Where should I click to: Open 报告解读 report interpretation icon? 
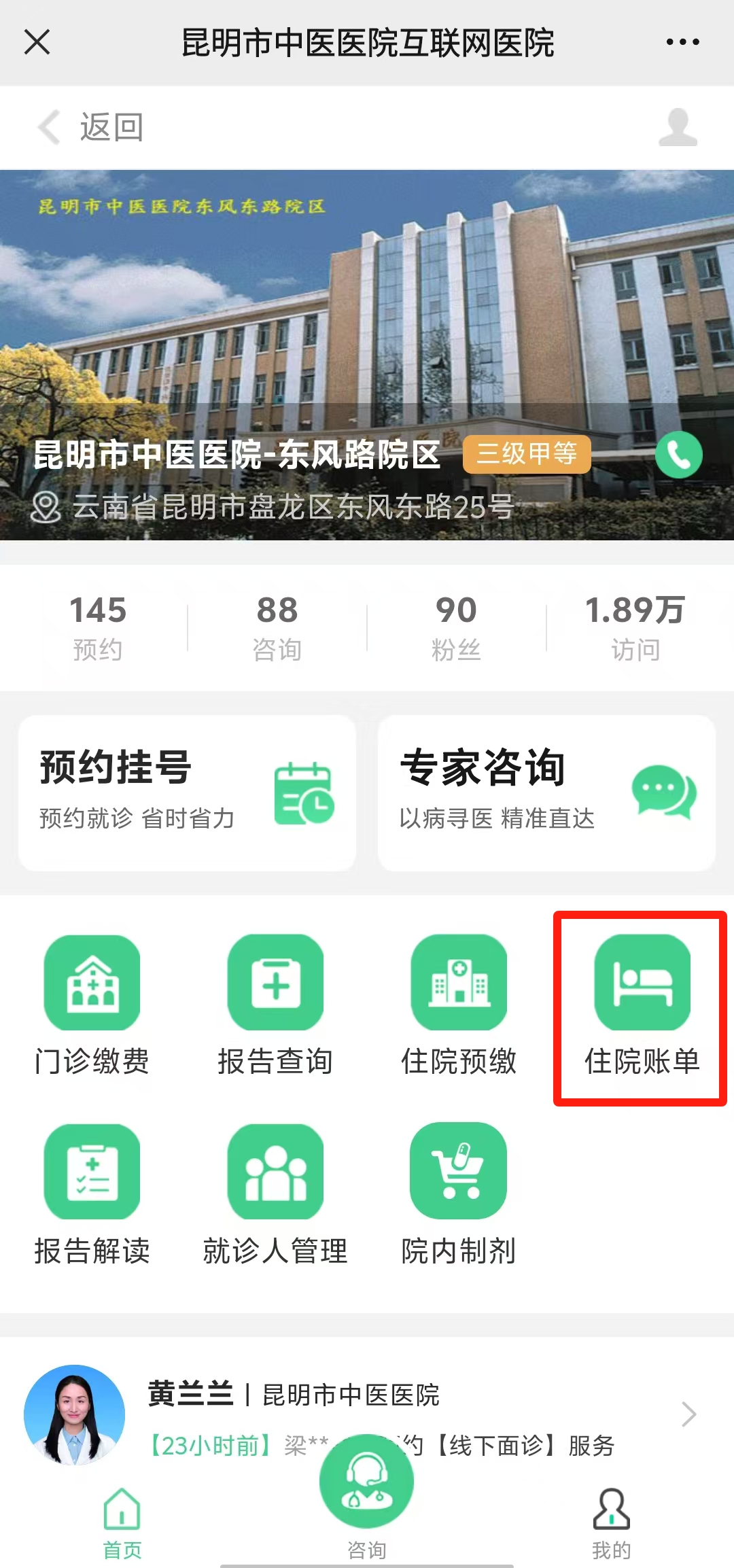coord(92,1171)
